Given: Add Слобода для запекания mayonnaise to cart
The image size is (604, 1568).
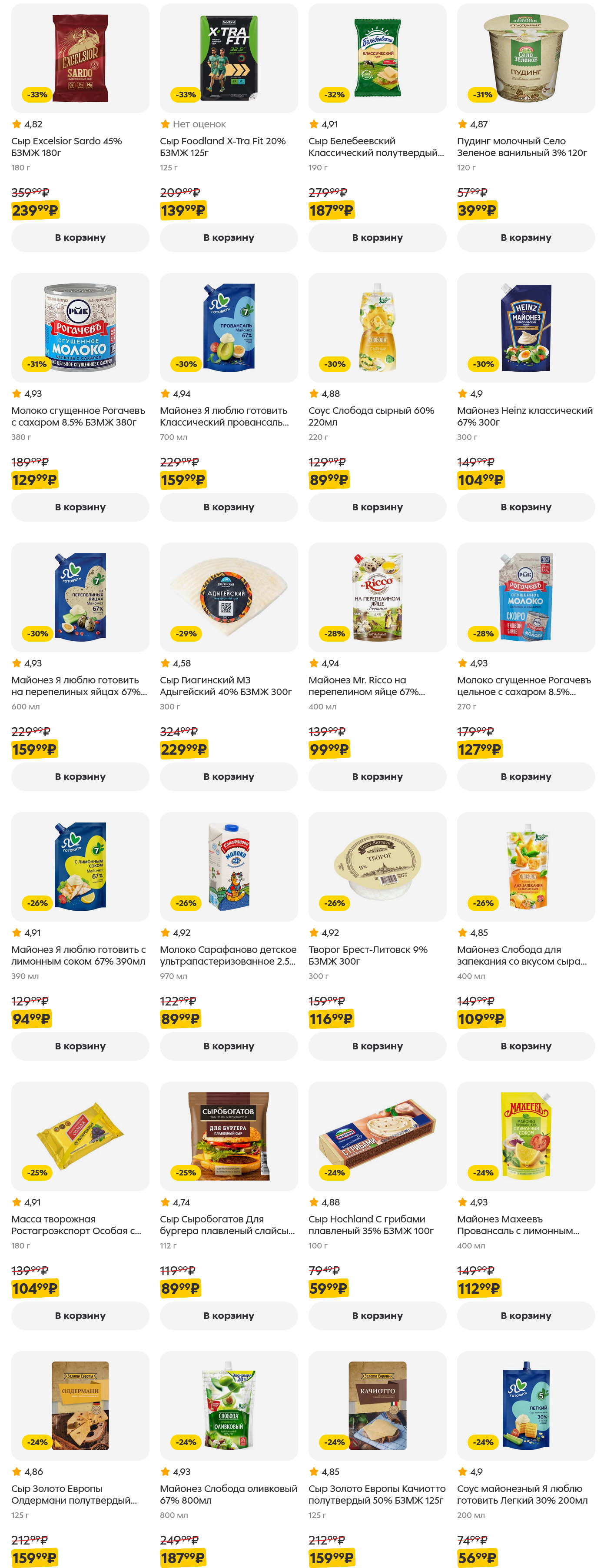Looking at the screenshot, I should tap(525, 1046).
